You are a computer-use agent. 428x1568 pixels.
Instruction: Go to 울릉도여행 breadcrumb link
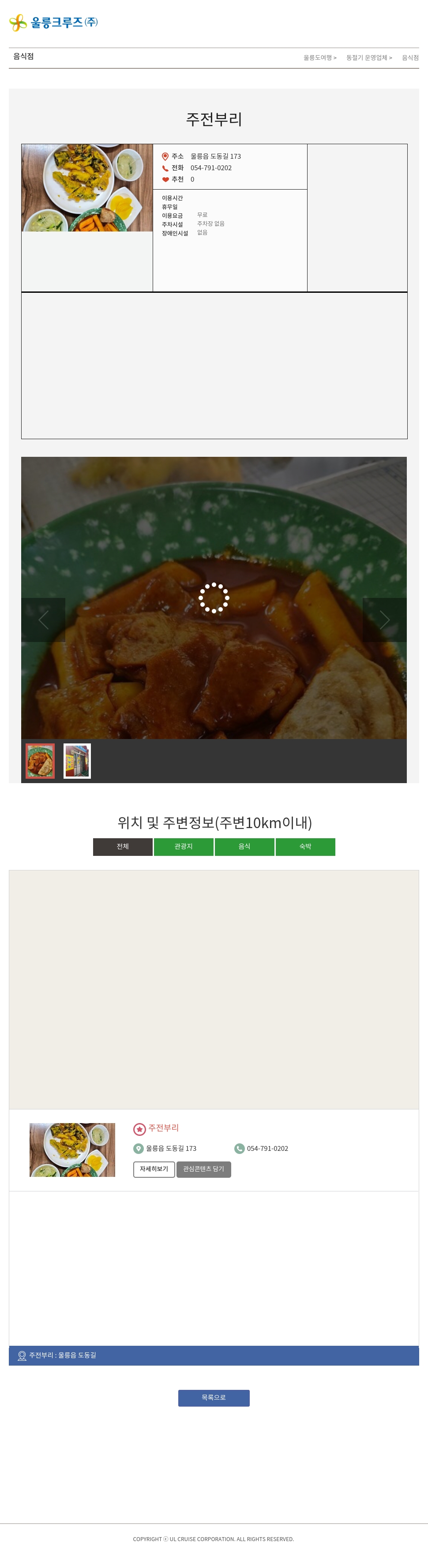(319, 58)
